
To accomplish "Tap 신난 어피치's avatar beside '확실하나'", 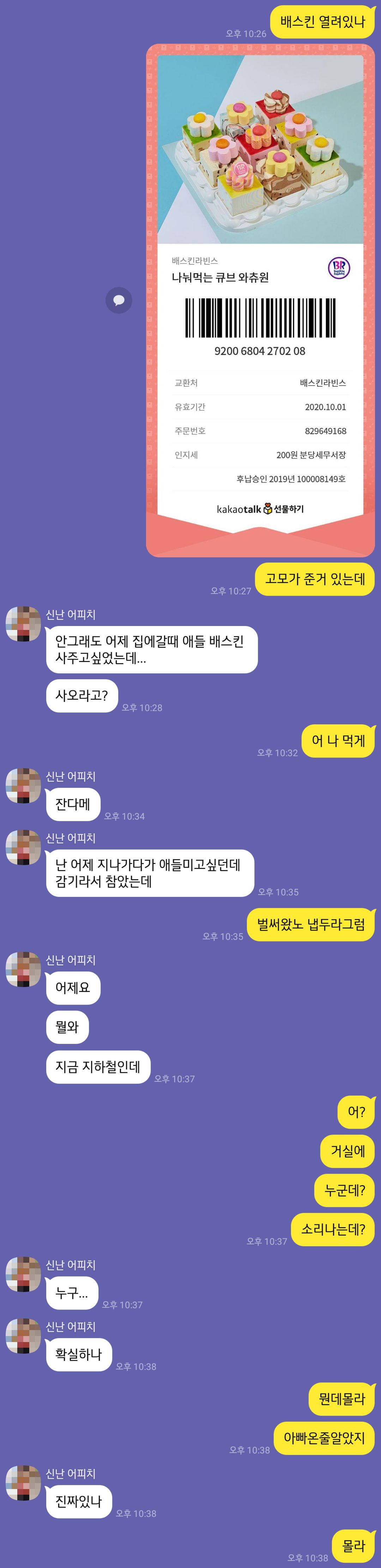I will [23, 1336].
